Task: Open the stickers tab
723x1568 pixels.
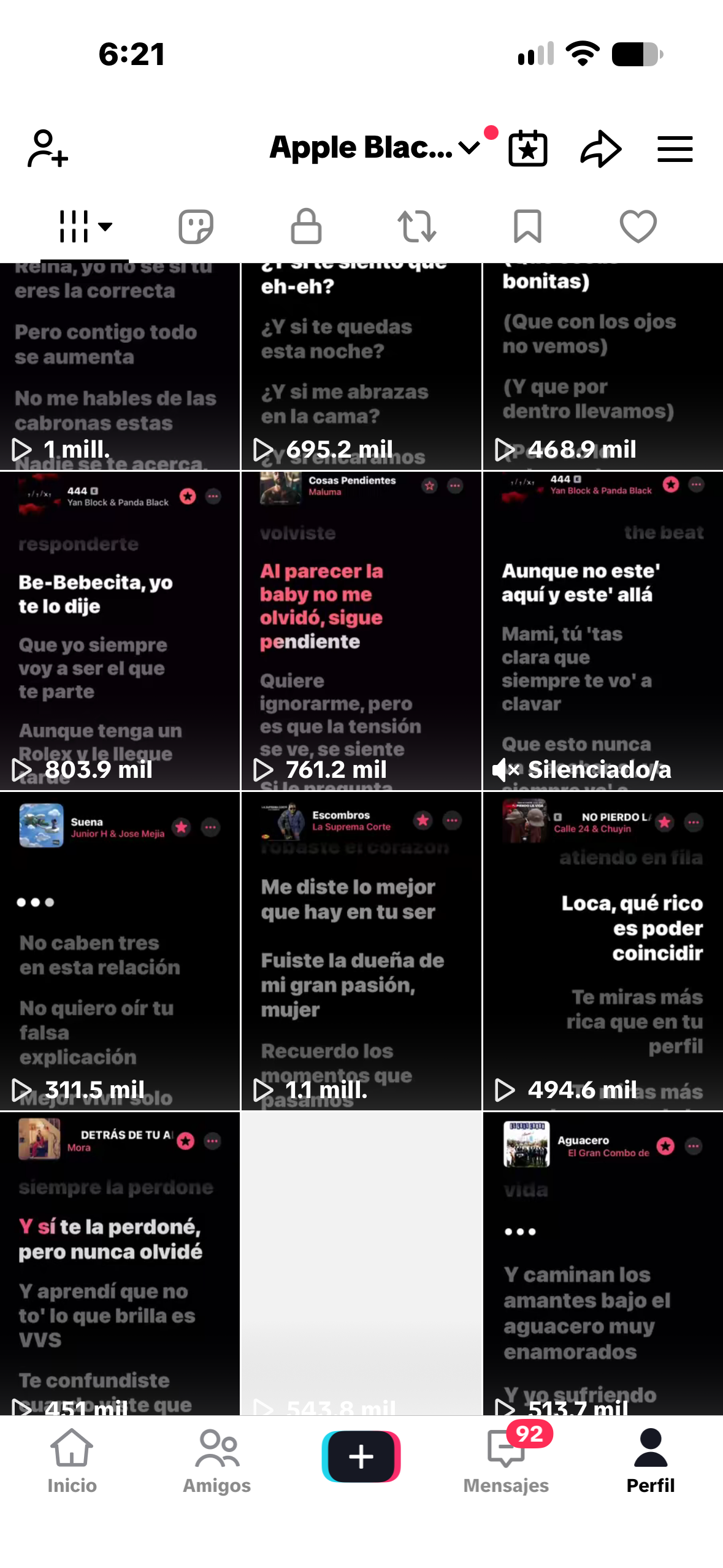Action: point(196,226)
